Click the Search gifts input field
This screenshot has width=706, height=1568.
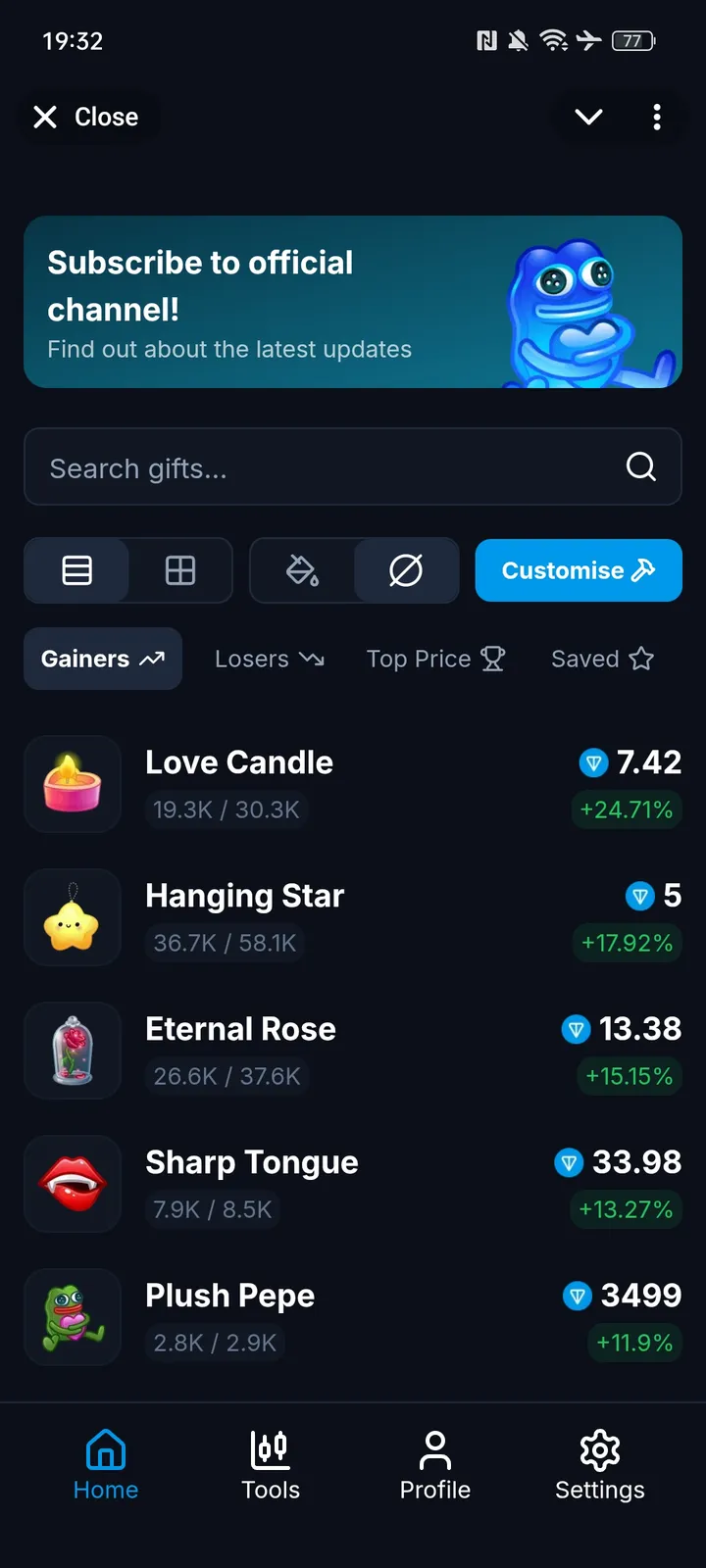294,467
